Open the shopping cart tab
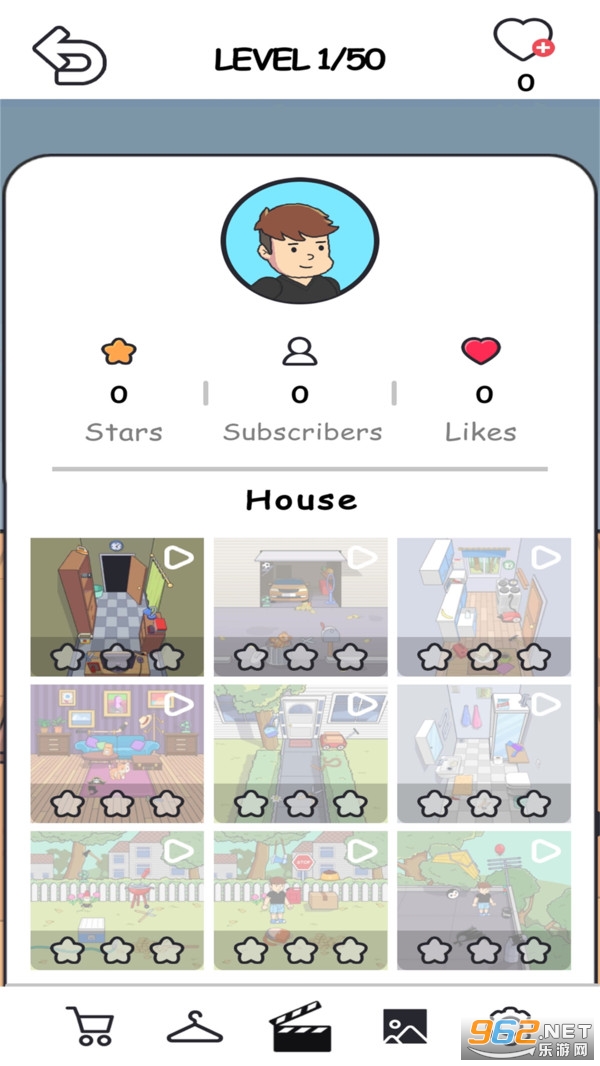600x1066 pixels. [x=90, y=1026]
